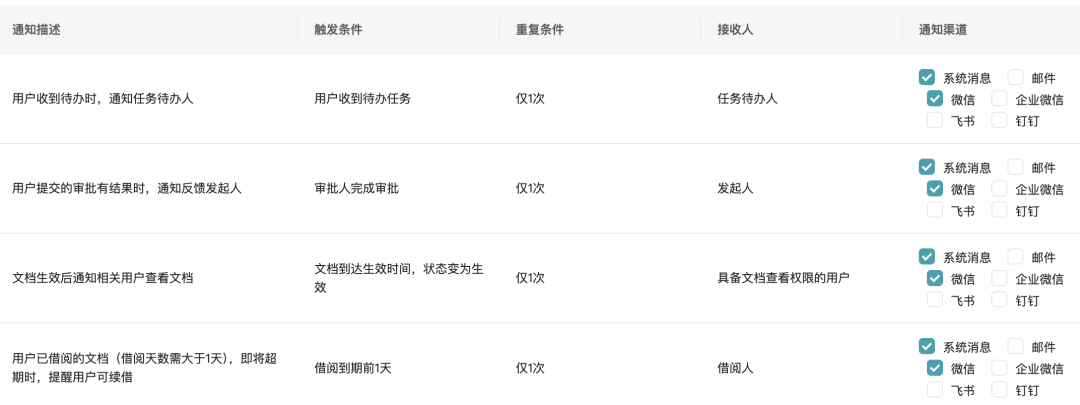The image size is (1080, 405).
Task: Enable 企业微信 in the 审批人完成审批 row
Action: 999,189
